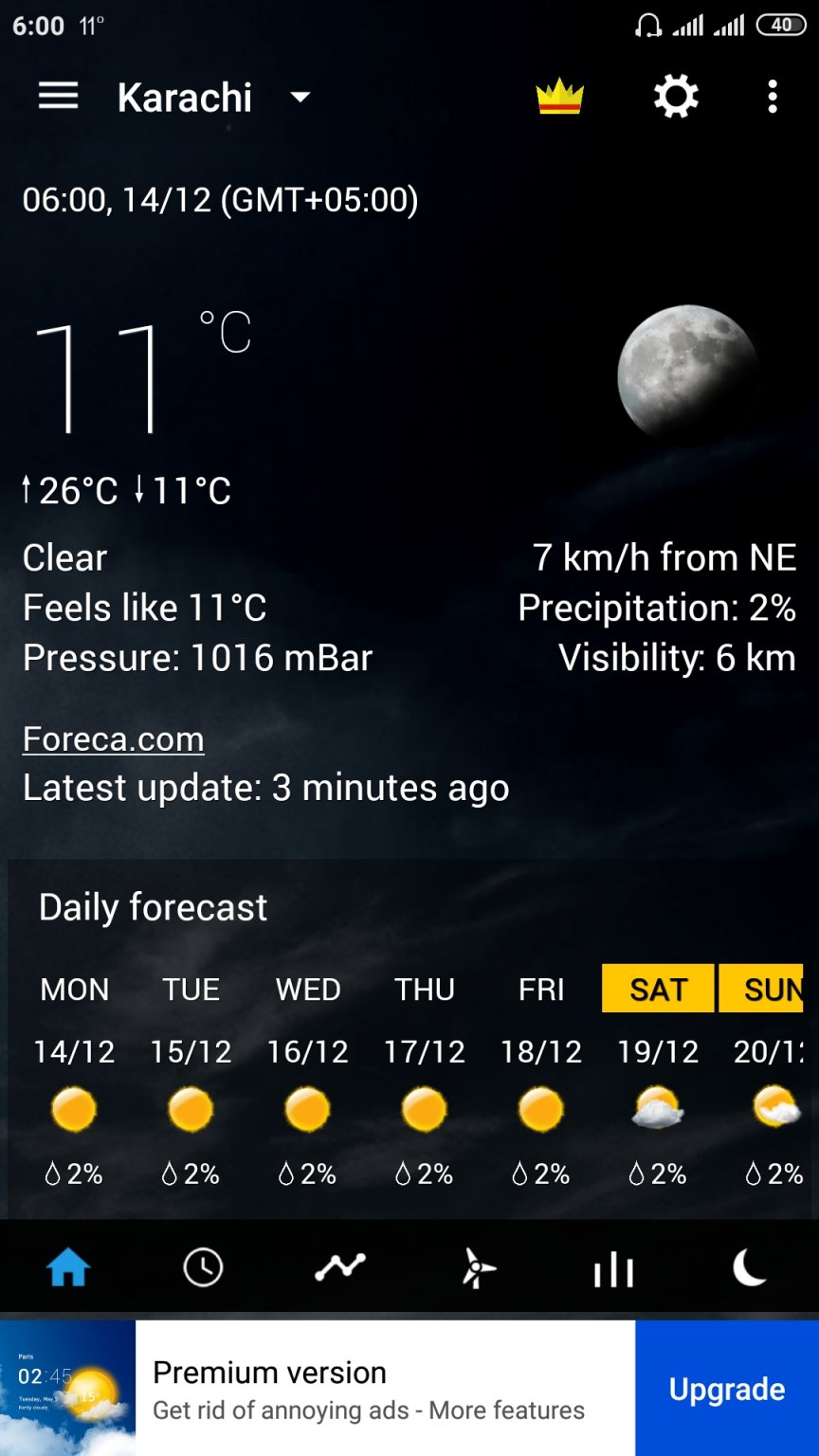819x1456 pixels.
Task: Switch to the wind turbine tab
Action: 477,1268
